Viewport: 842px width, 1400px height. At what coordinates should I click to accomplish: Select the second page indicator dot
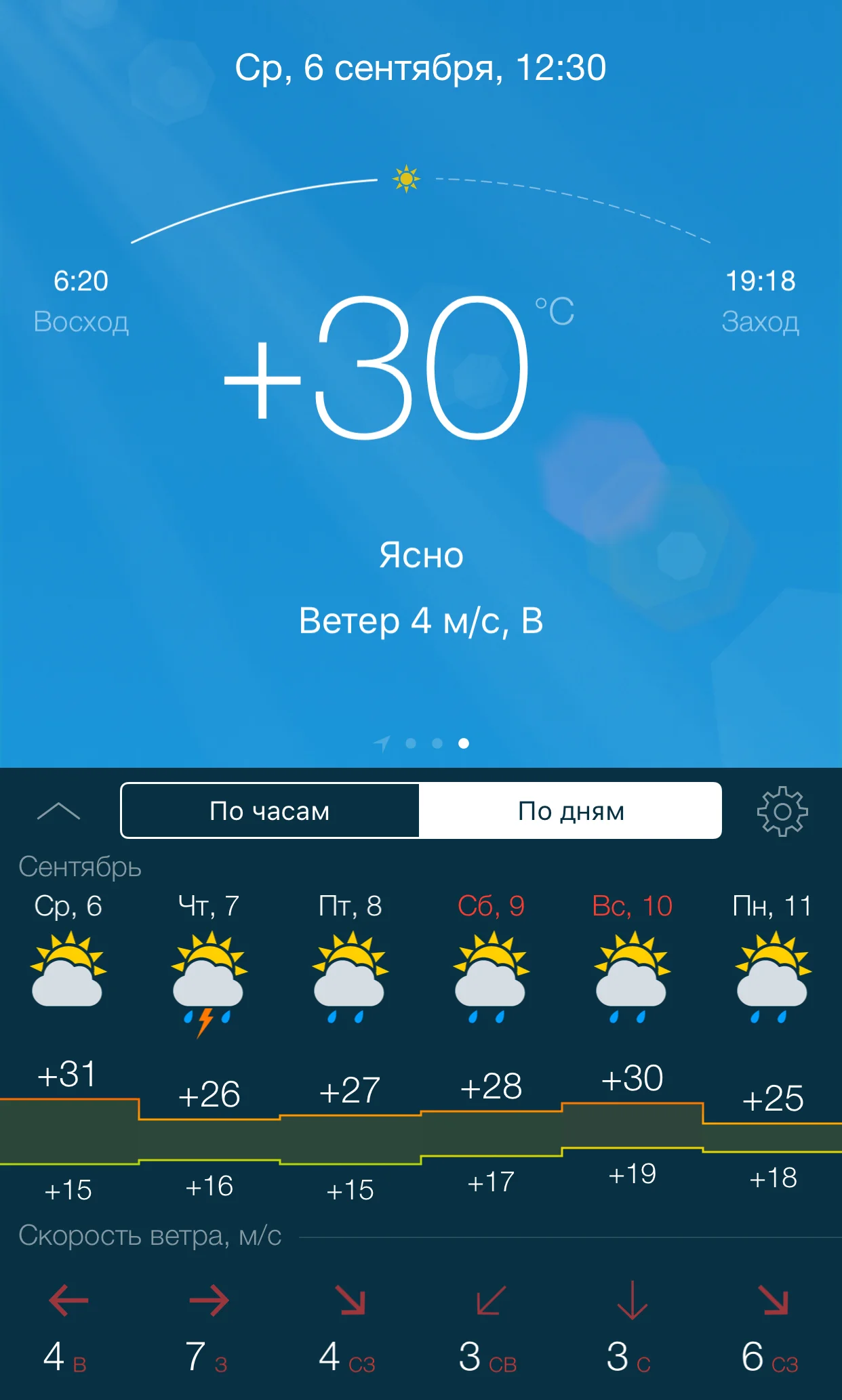409,743
